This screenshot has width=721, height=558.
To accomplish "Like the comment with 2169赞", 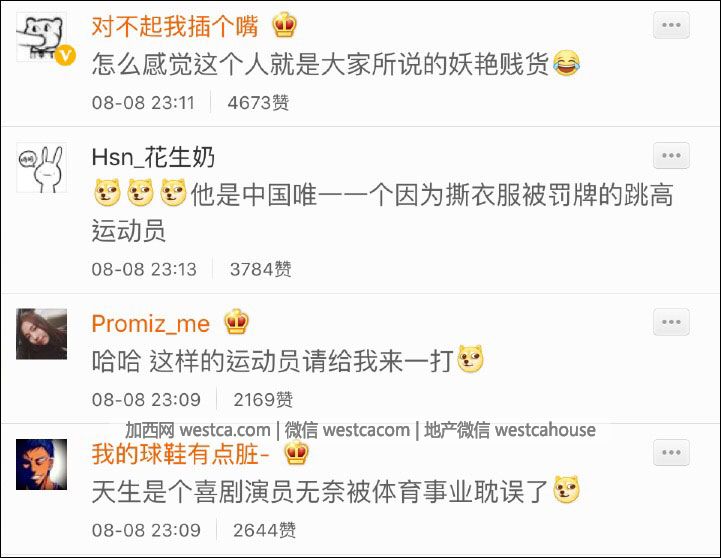I will click(262, 400).
